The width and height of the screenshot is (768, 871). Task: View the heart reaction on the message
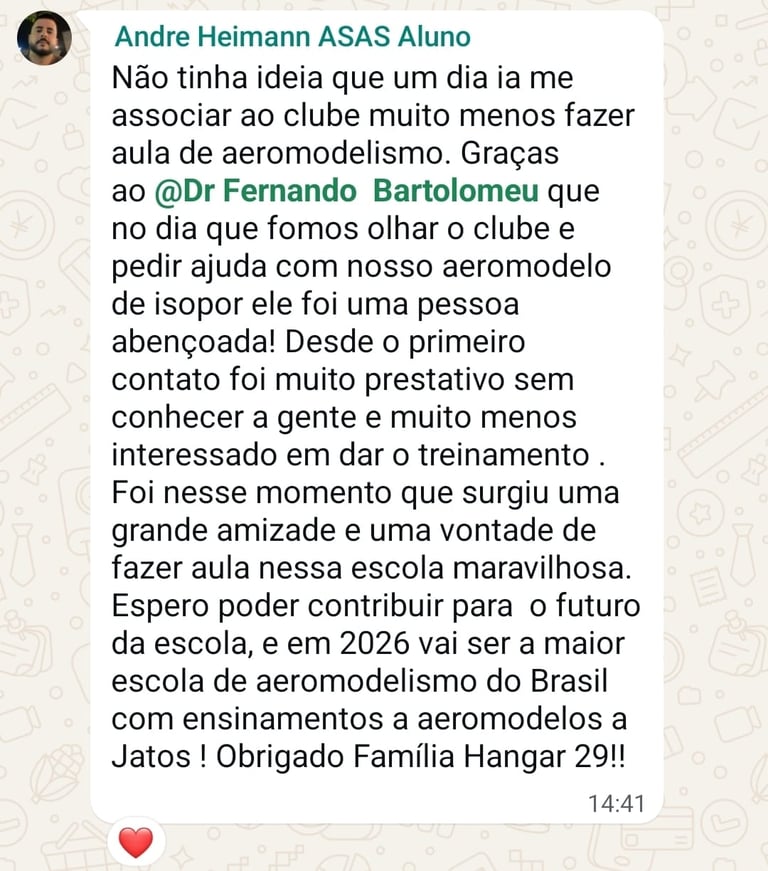click(x=135, y=842)
